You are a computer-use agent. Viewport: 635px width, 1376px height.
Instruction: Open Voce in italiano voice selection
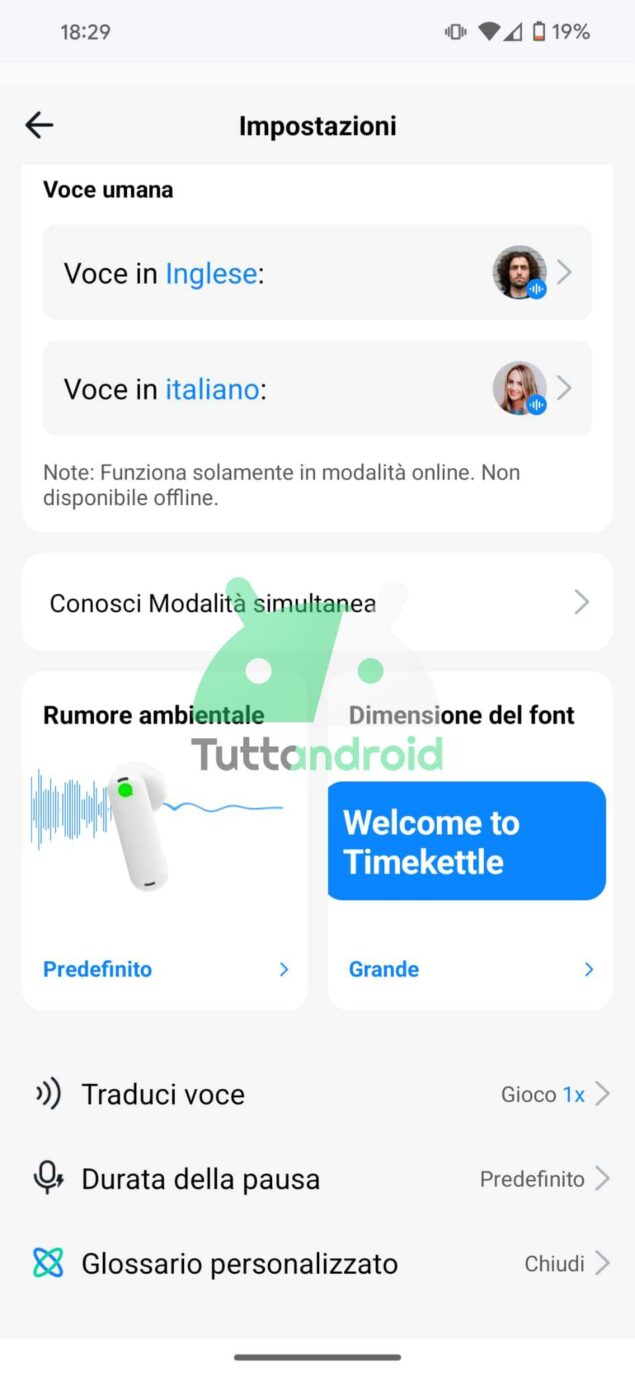coord(317,389)
